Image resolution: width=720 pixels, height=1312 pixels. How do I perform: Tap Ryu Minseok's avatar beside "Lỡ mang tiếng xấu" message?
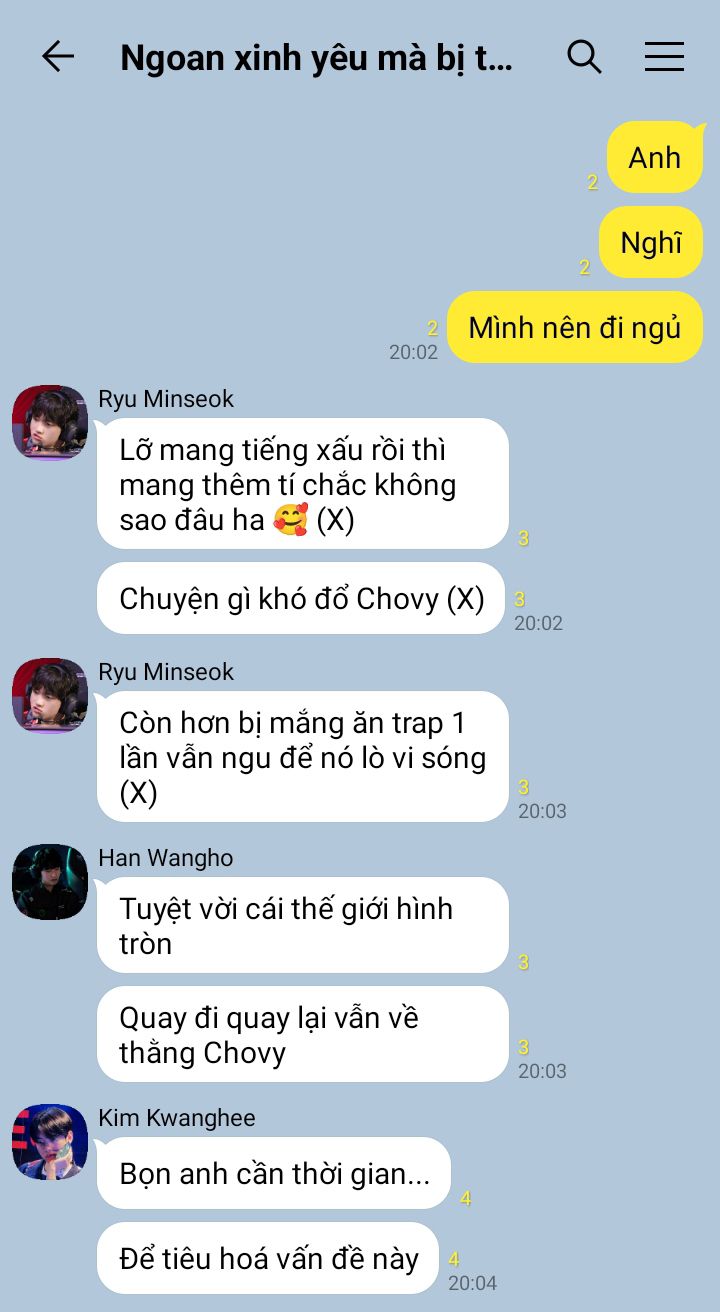[50, 423]
